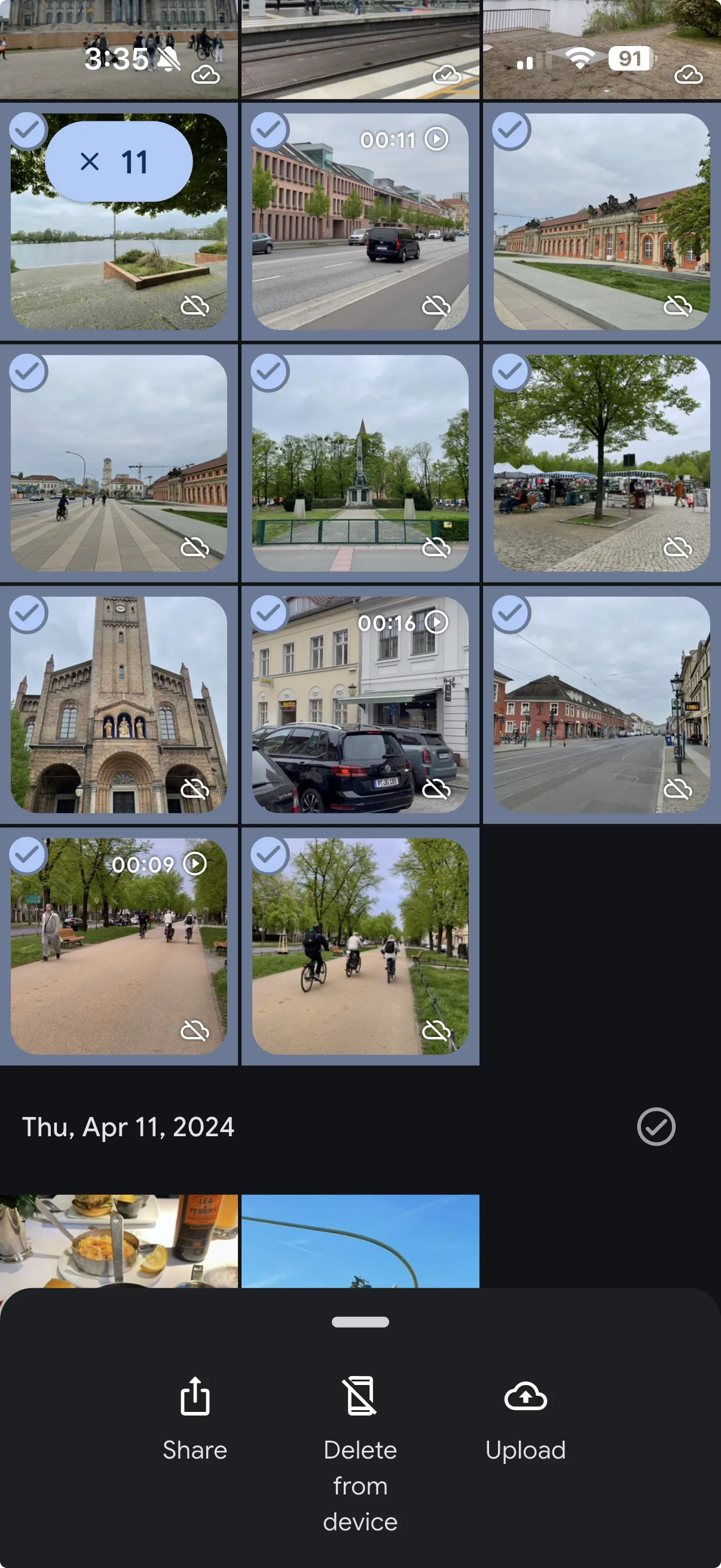This screenshot has width=721, height=1568.
Task: Tap the Share label text
Action: tap(195, 1448)
